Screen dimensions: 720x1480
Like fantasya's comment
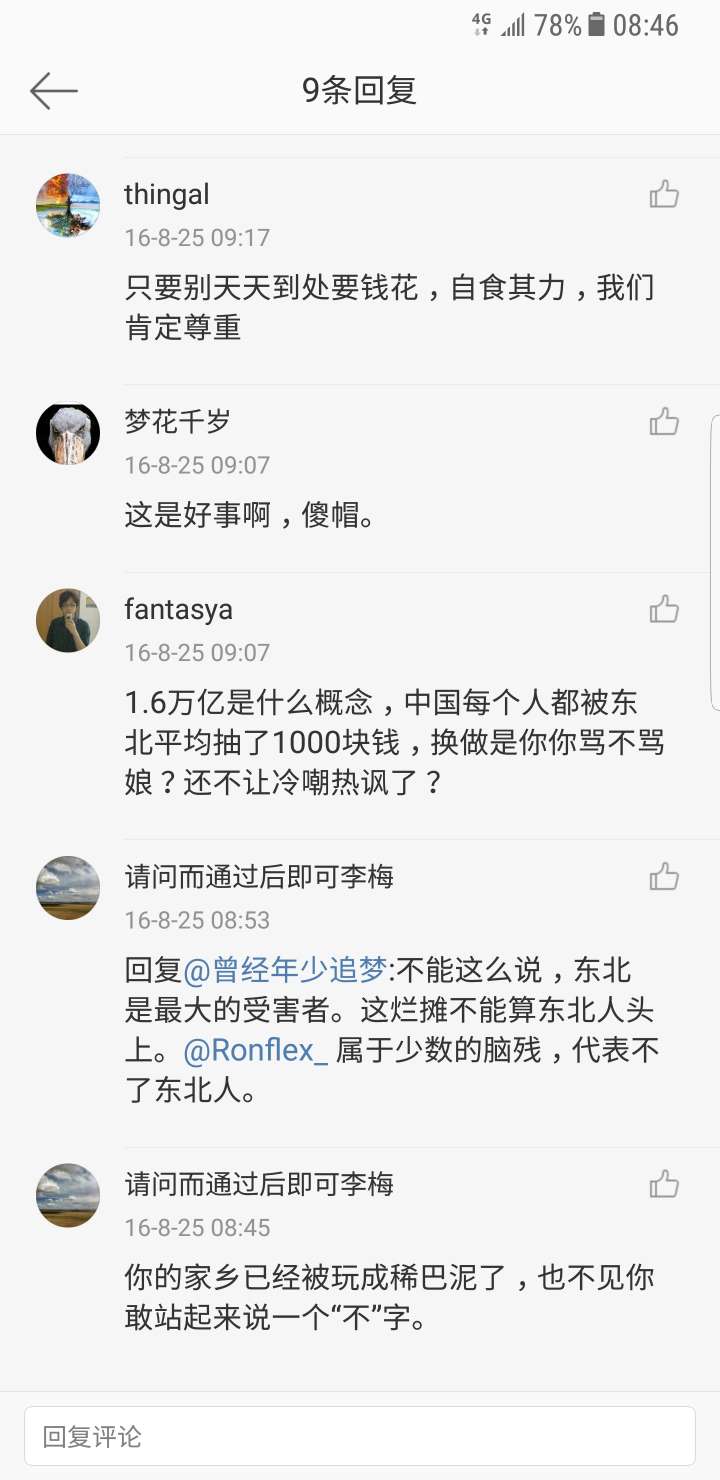click(x=664, y=609)
